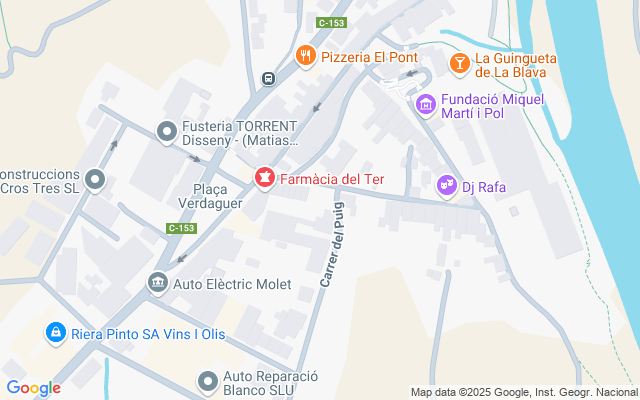Image resolution: width=640 pixels, height=400 pixels.
Task: Select the Auto Elèctric Molet pin
Action: tap(156, 284)
